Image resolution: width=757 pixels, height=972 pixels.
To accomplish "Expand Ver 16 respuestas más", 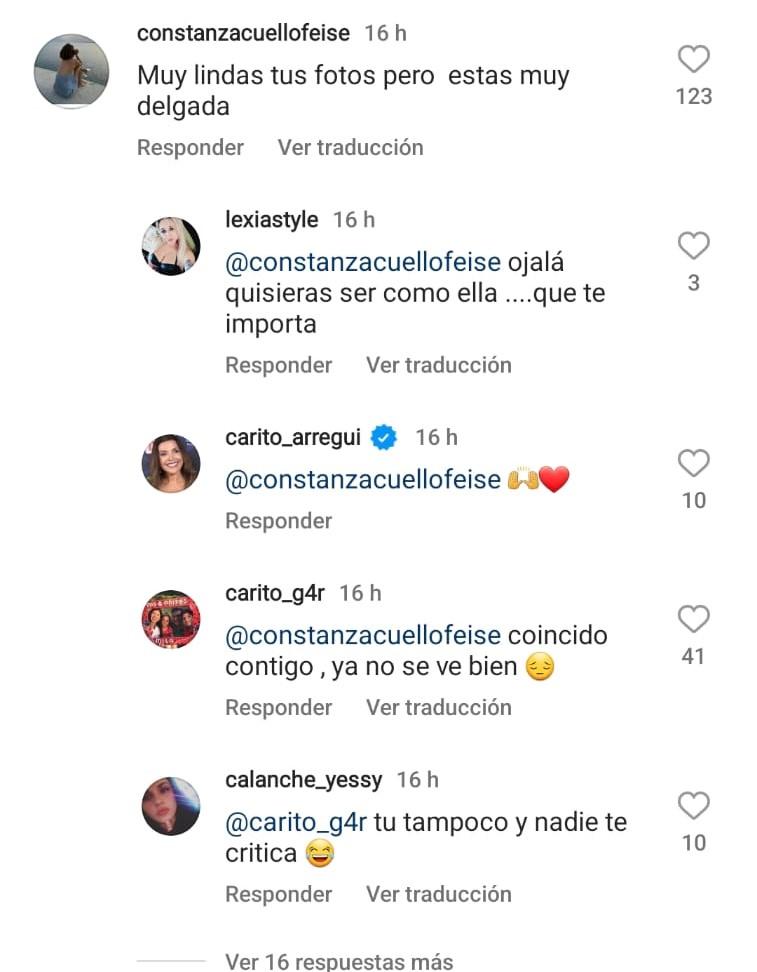I will pos(339,962).
